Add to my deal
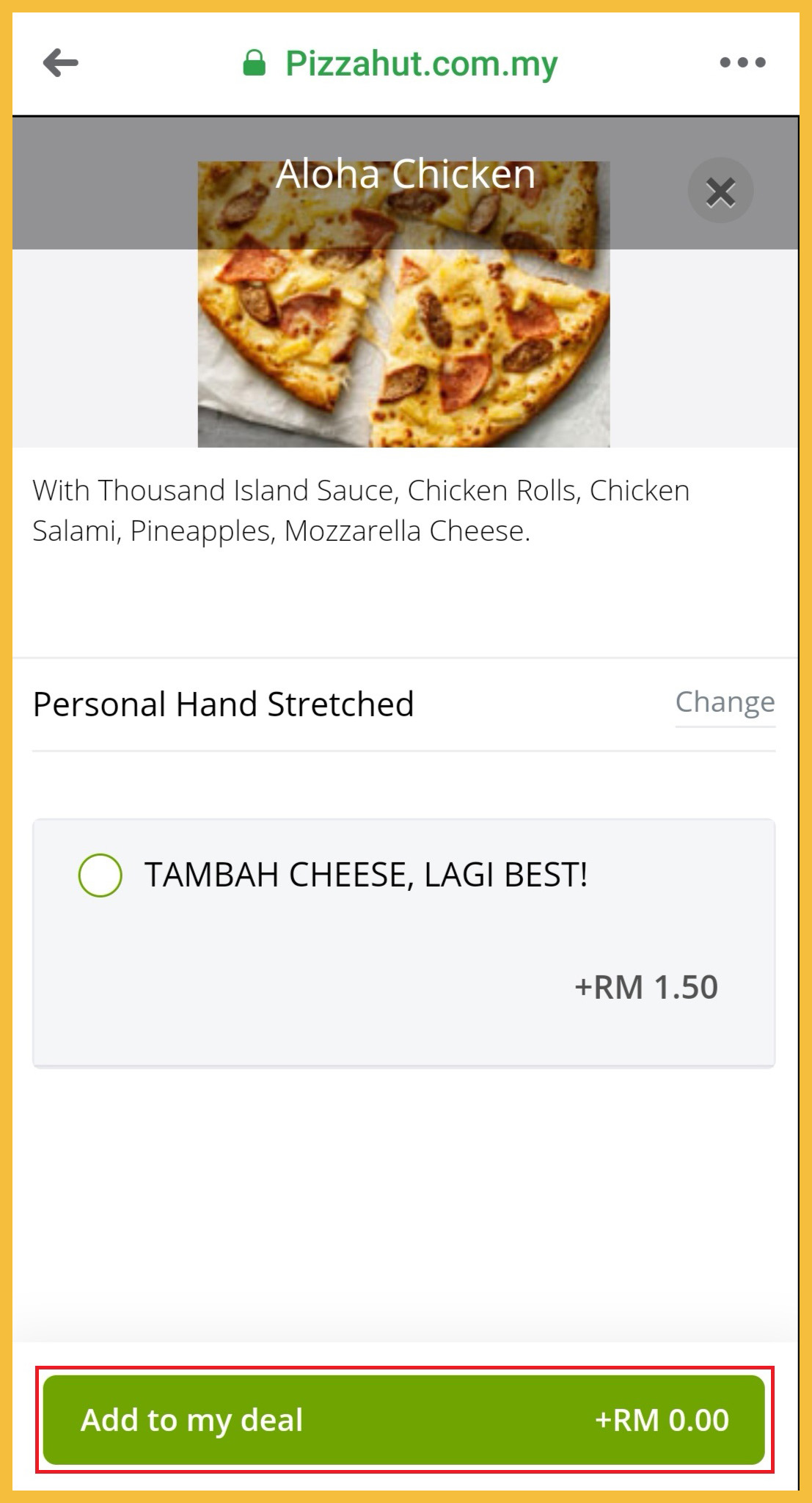 point(404,1419)
